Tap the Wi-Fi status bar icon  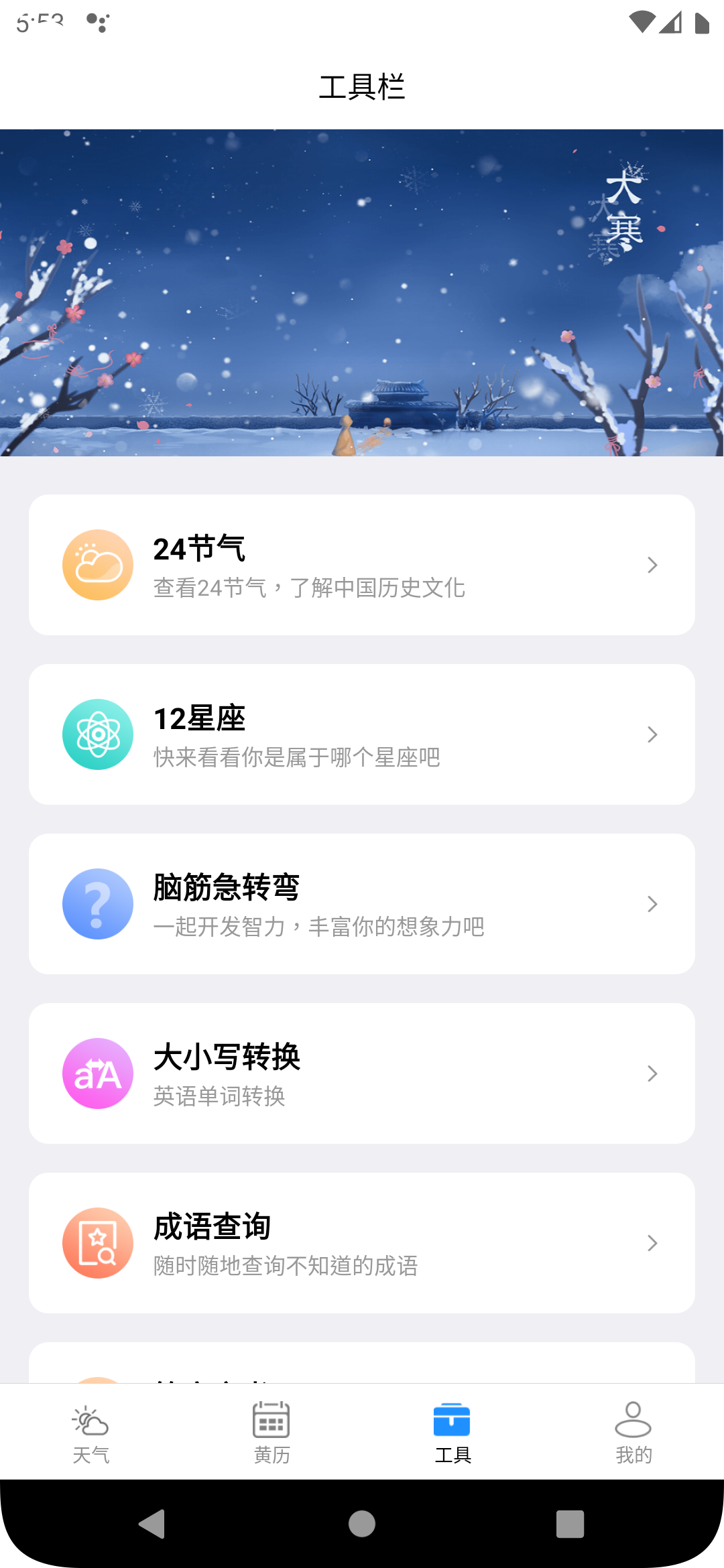tap(642, 20)
